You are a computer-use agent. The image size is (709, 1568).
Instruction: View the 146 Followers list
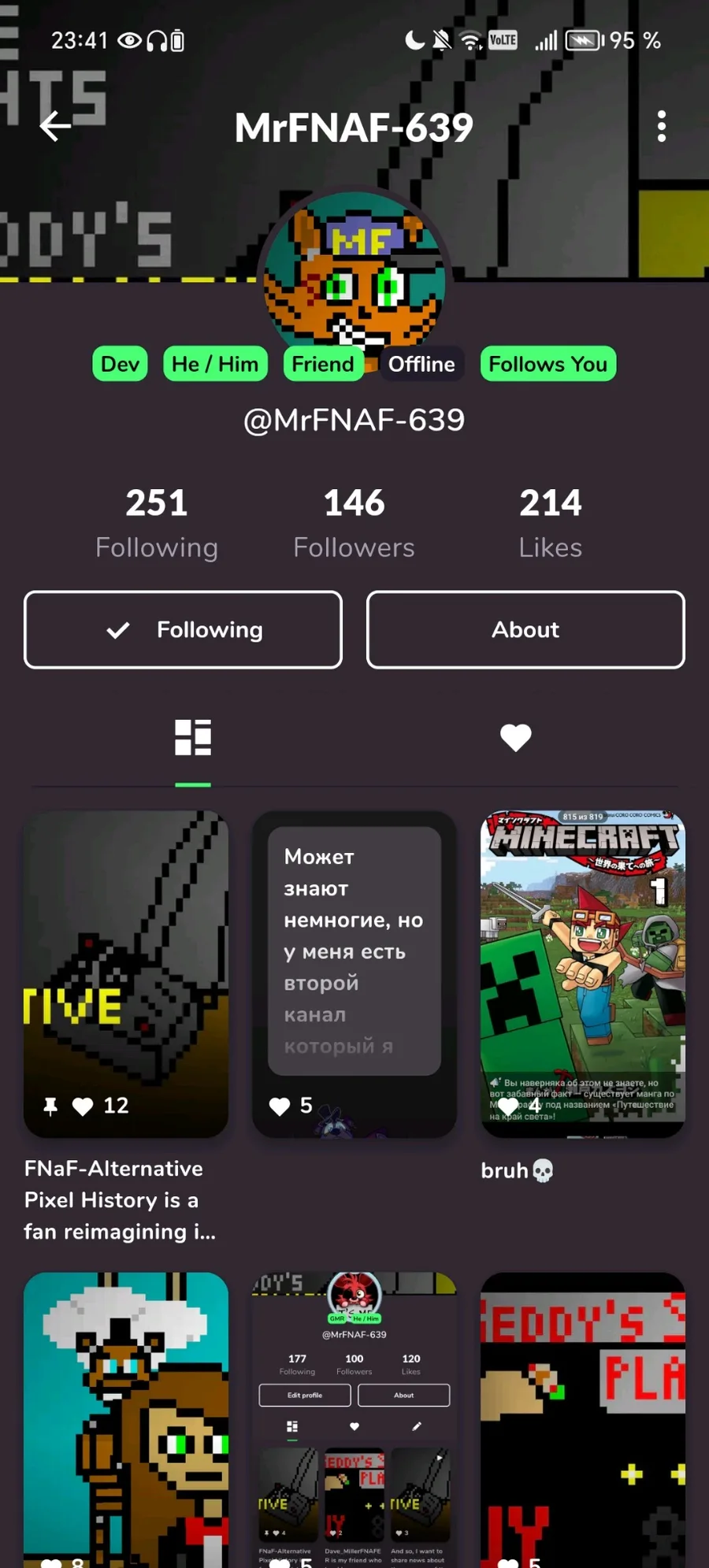(x=354, y=523)
